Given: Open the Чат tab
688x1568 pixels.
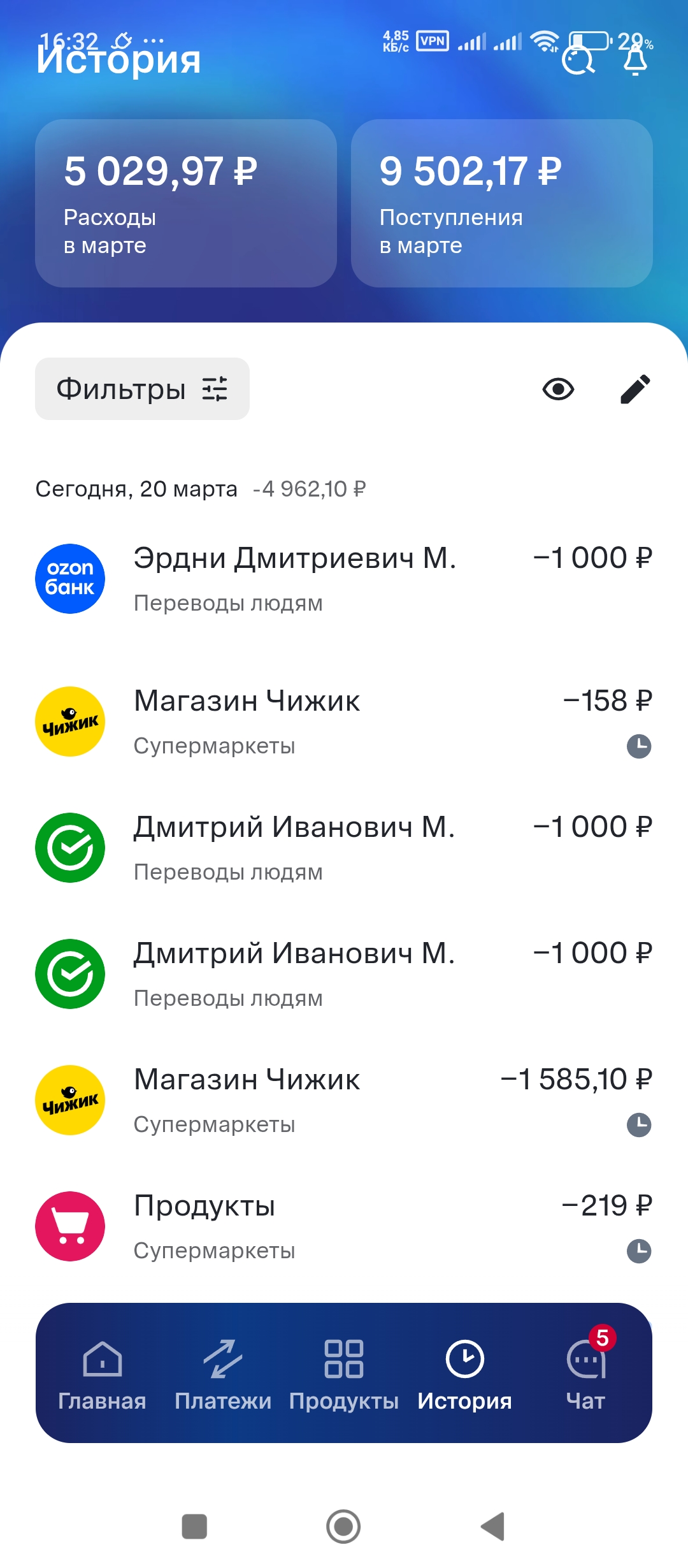Looking at the screenshot, I should pos(585,1374).
